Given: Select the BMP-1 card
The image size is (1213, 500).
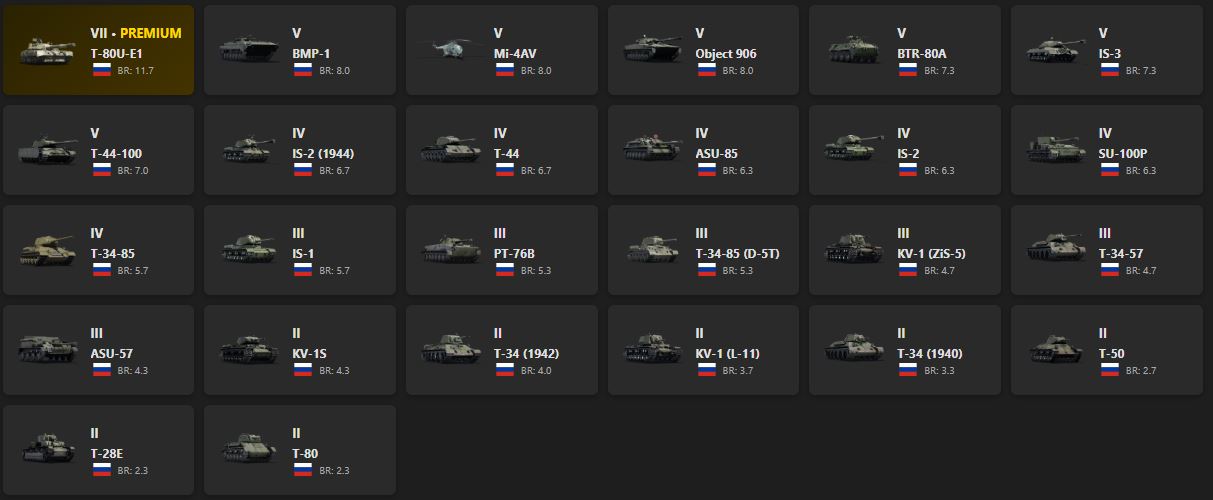Looking at the screenshot, I should [x=299, y=50].
